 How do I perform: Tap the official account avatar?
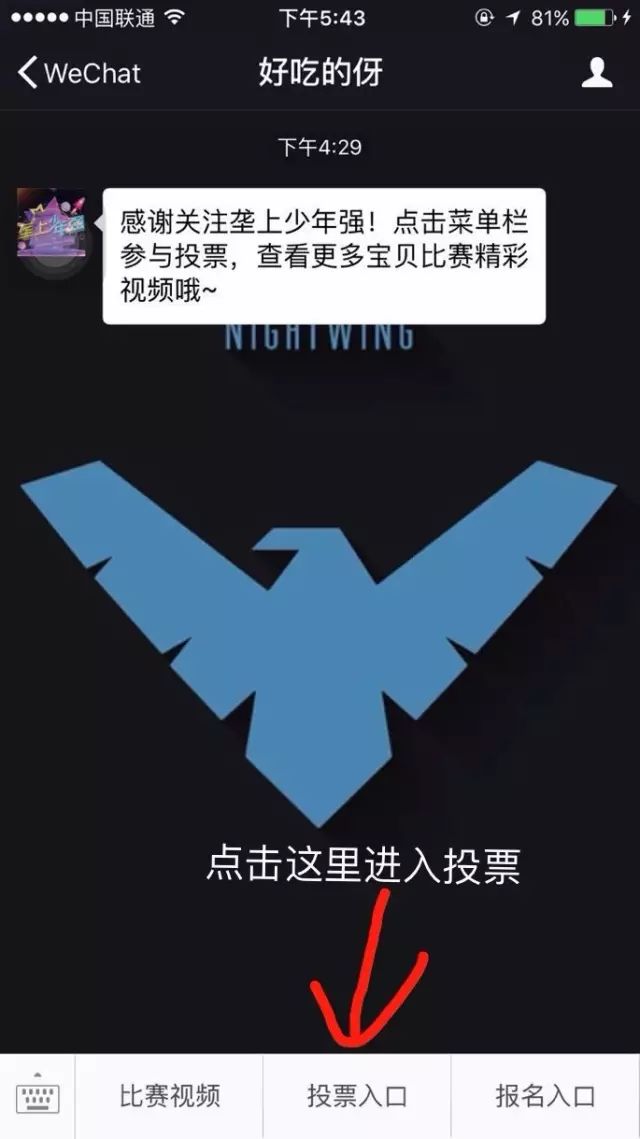[x=51, y=222]
